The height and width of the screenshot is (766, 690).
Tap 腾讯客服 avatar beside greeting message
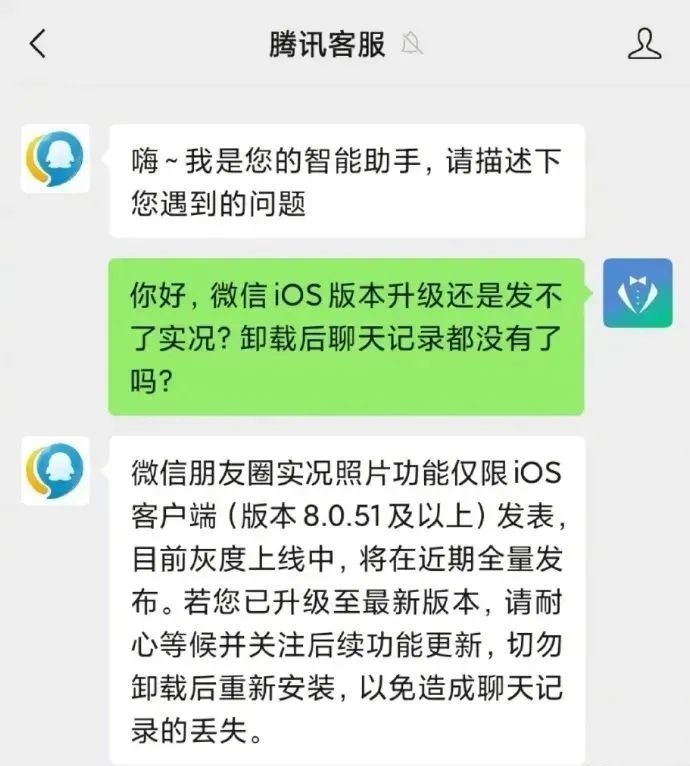(56, 158)
